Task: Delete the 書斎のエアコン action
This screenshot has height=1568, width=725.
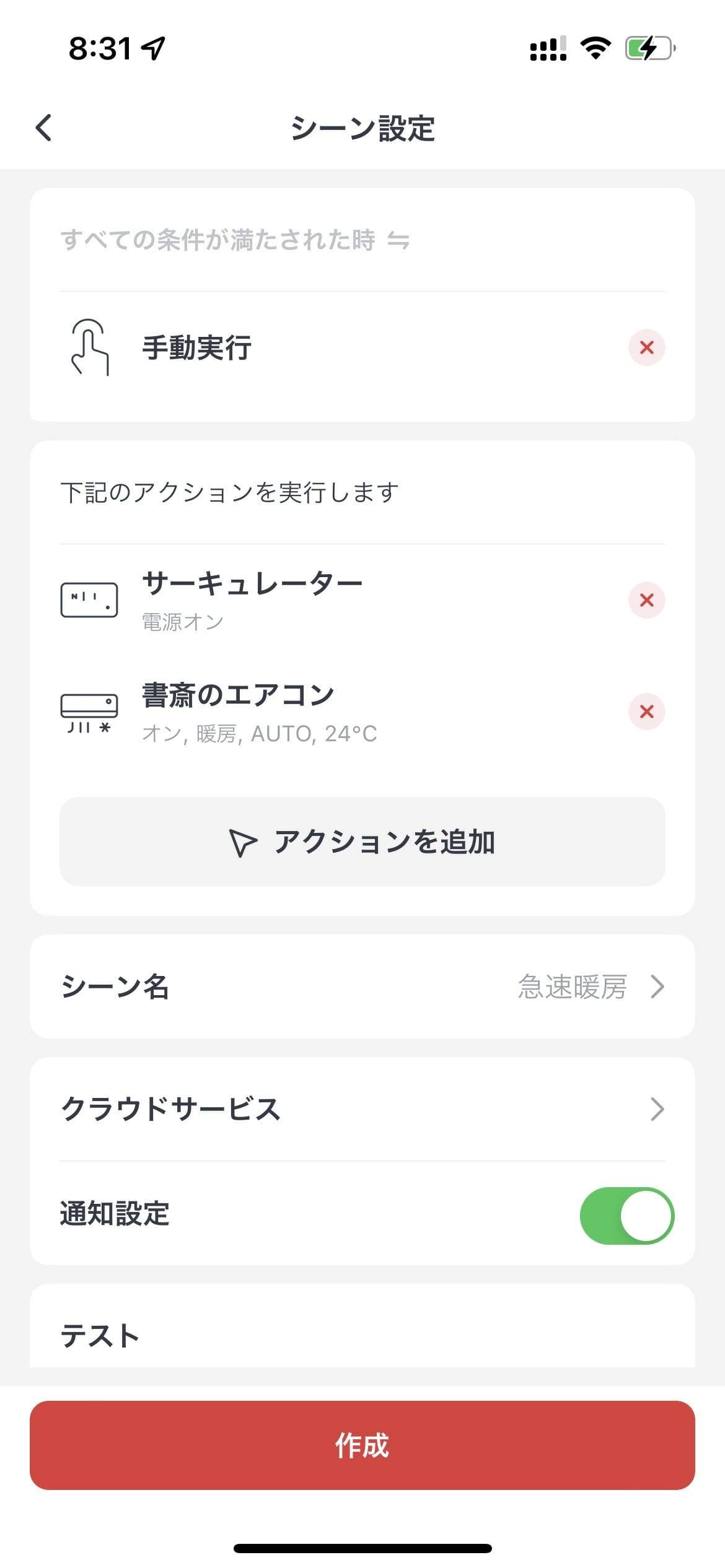Action: (x=646, y=712)
